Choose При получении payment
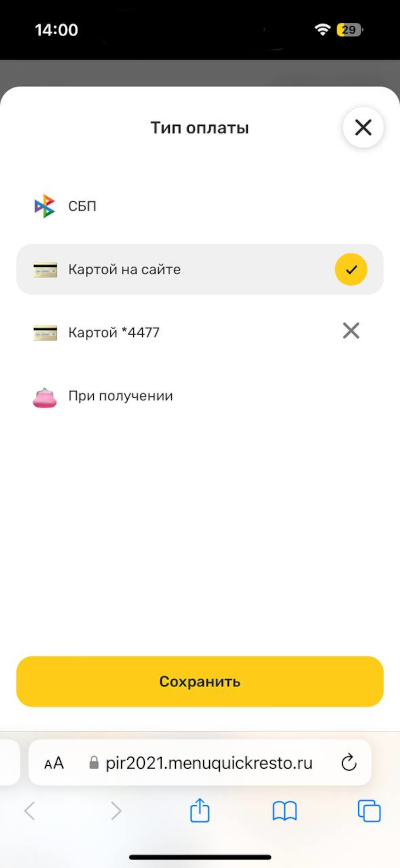400x868 pixels. (x=200, y=396)
